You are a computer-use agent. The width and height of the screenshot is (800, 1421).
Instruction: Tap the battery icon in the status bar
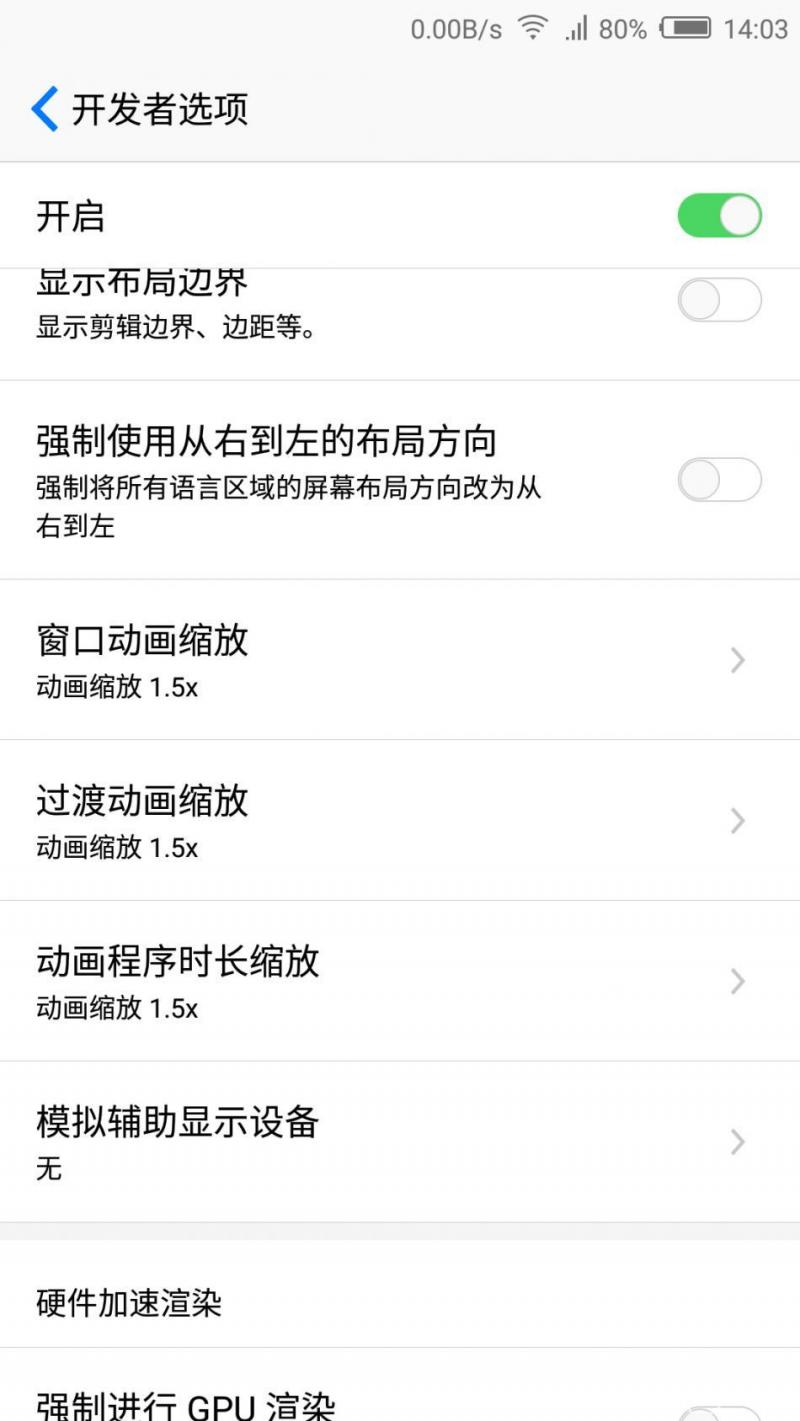tap(685, 28)
